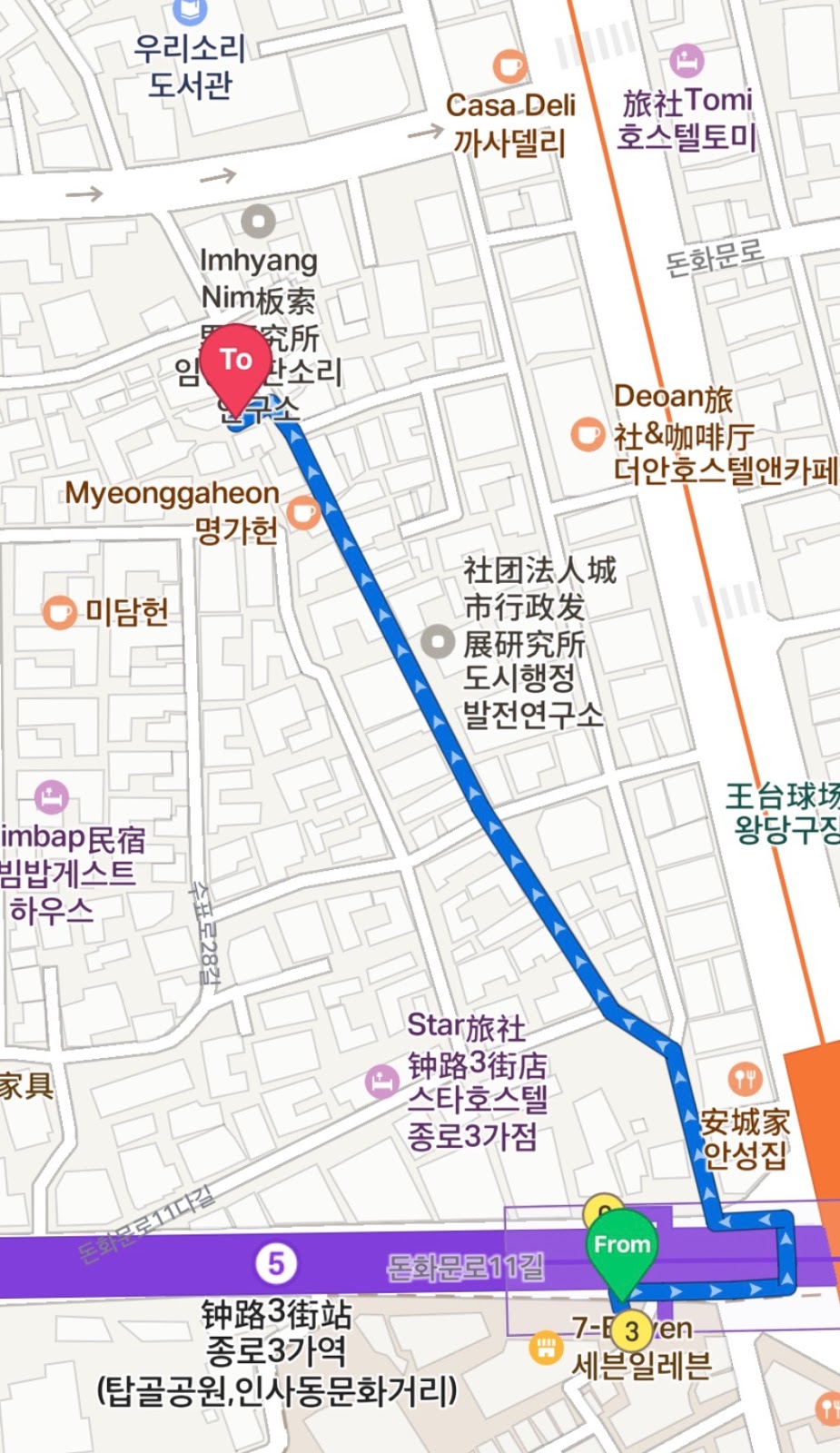Select Myeonggaheon cafe marker

coord(303,512)
